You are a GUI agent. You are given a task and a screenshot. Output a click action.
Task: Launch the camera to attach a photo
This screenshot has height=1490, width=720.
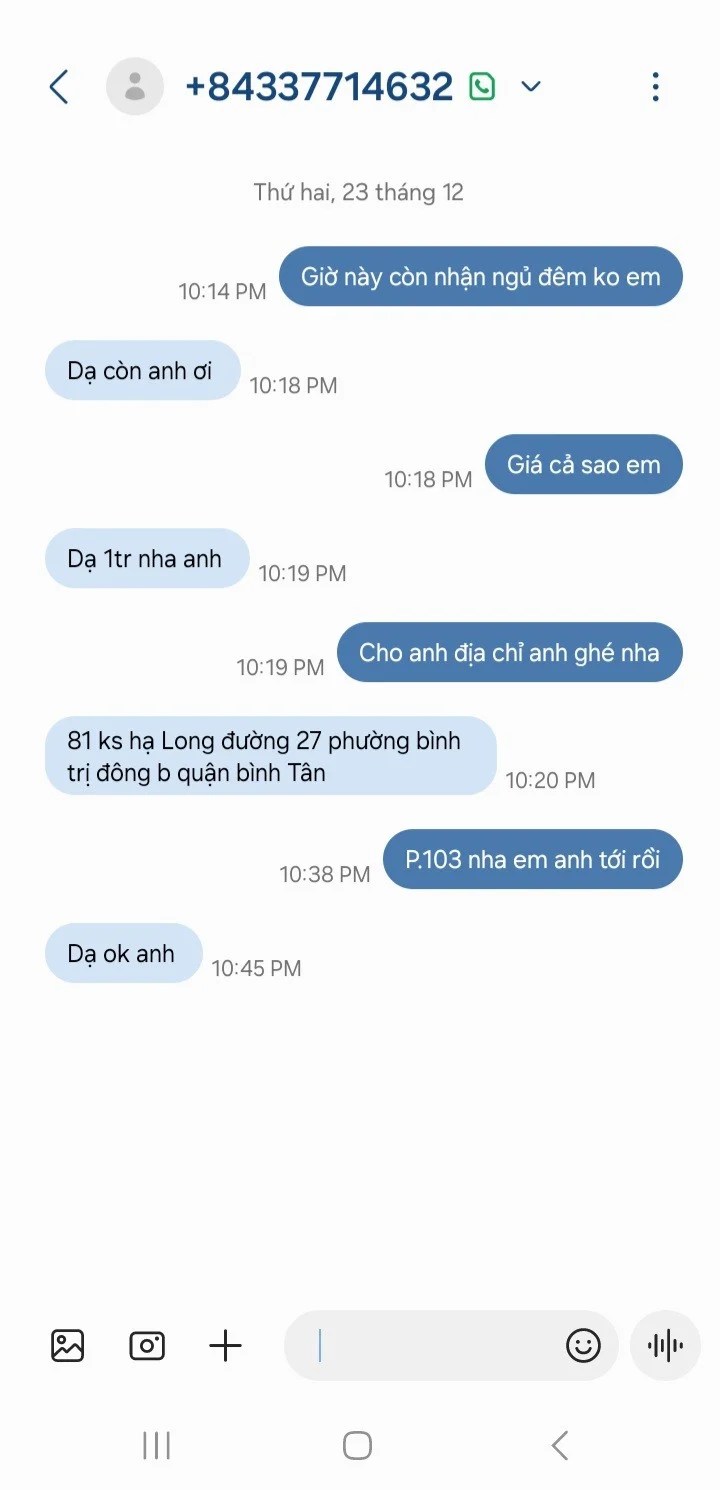(147, 1346)
